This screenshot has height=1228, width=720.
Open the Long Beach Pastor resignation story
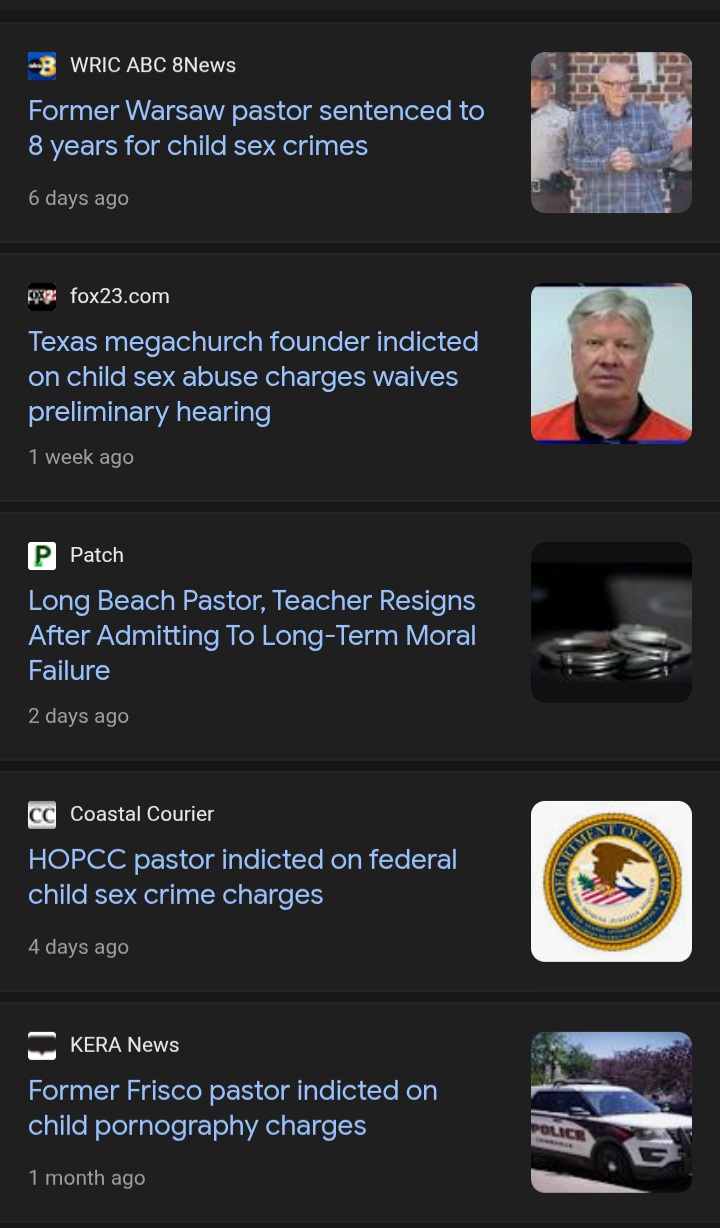click(252, 635)
